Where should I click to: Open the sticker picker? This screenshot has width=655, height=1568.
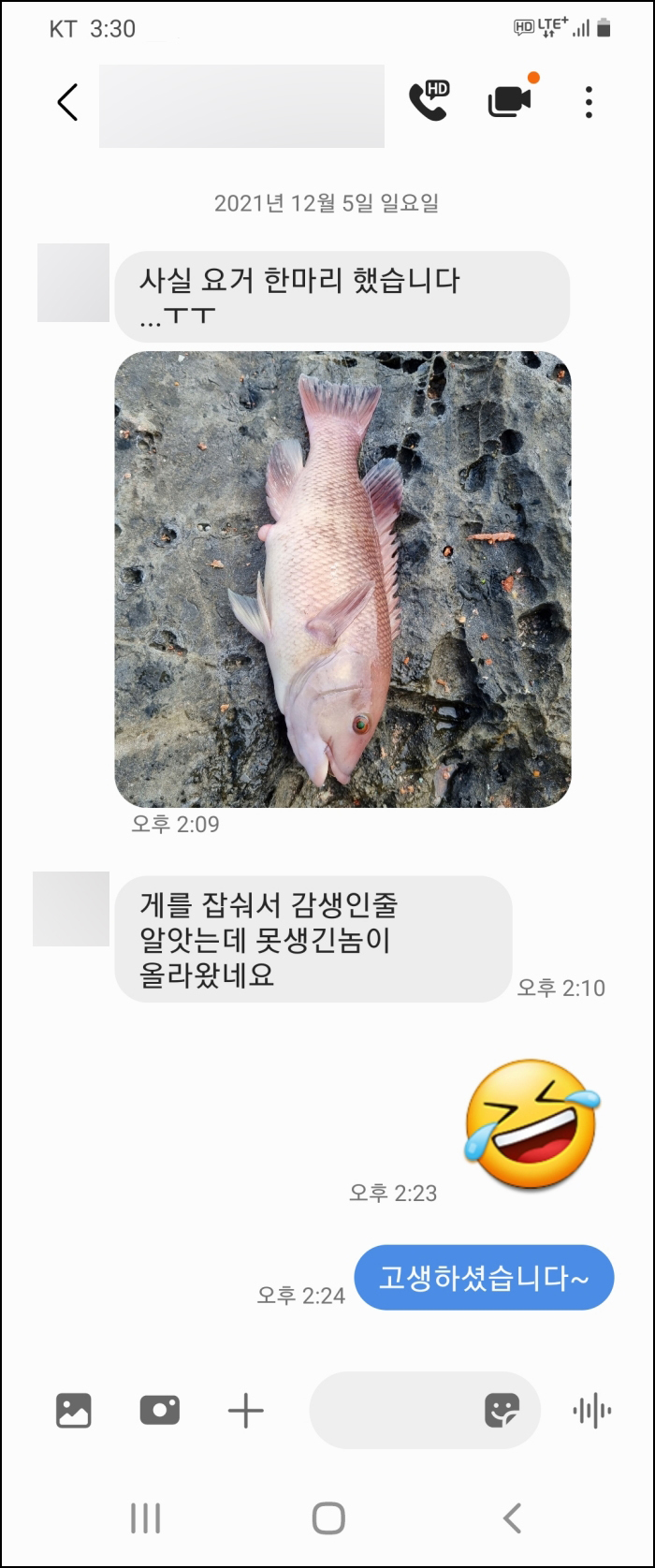click(502, 1410)
